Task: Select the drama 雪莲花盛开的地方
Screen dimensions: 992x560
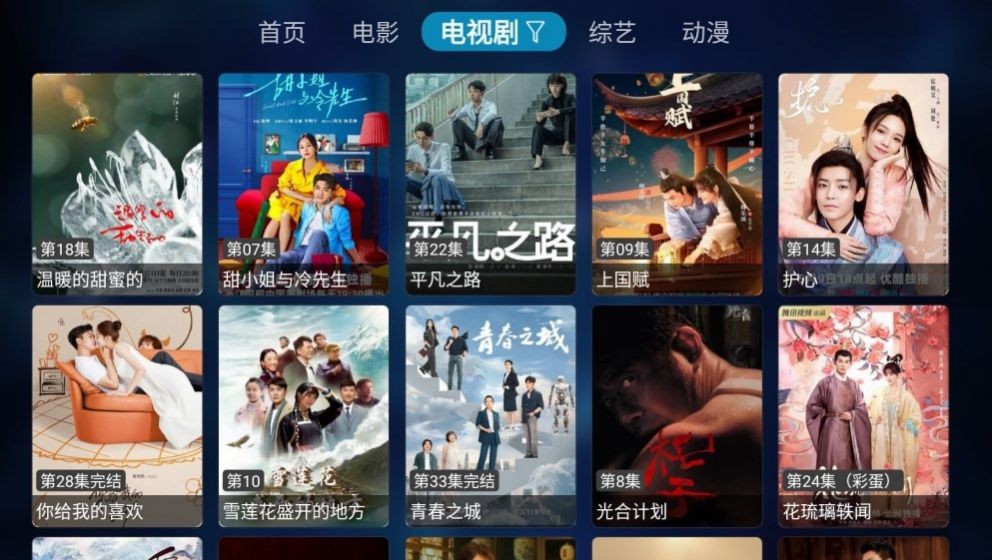Action: click(x=304, y=416)
